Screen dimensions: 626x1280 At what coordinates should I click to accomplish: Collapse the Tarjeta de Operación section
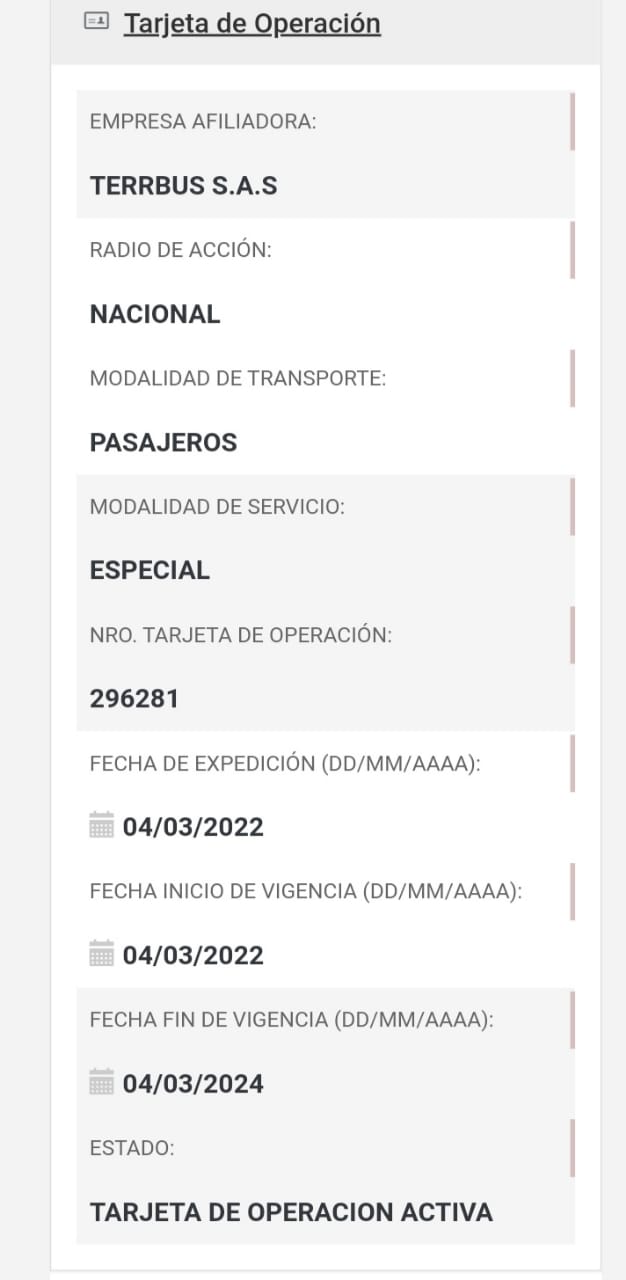point(251,23)
